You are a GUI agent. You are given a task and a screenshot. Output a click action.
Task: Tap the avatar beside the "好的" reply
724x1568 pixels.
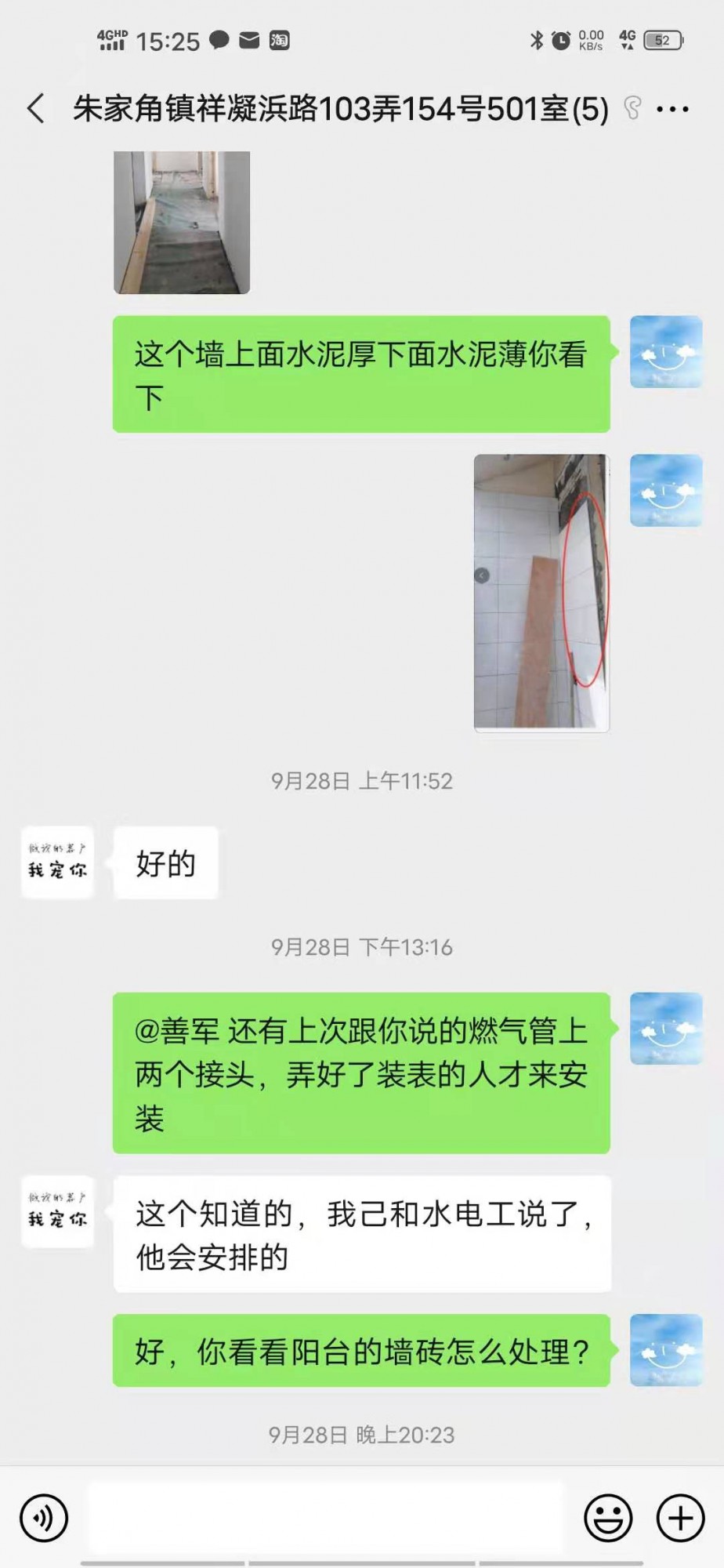57,862
